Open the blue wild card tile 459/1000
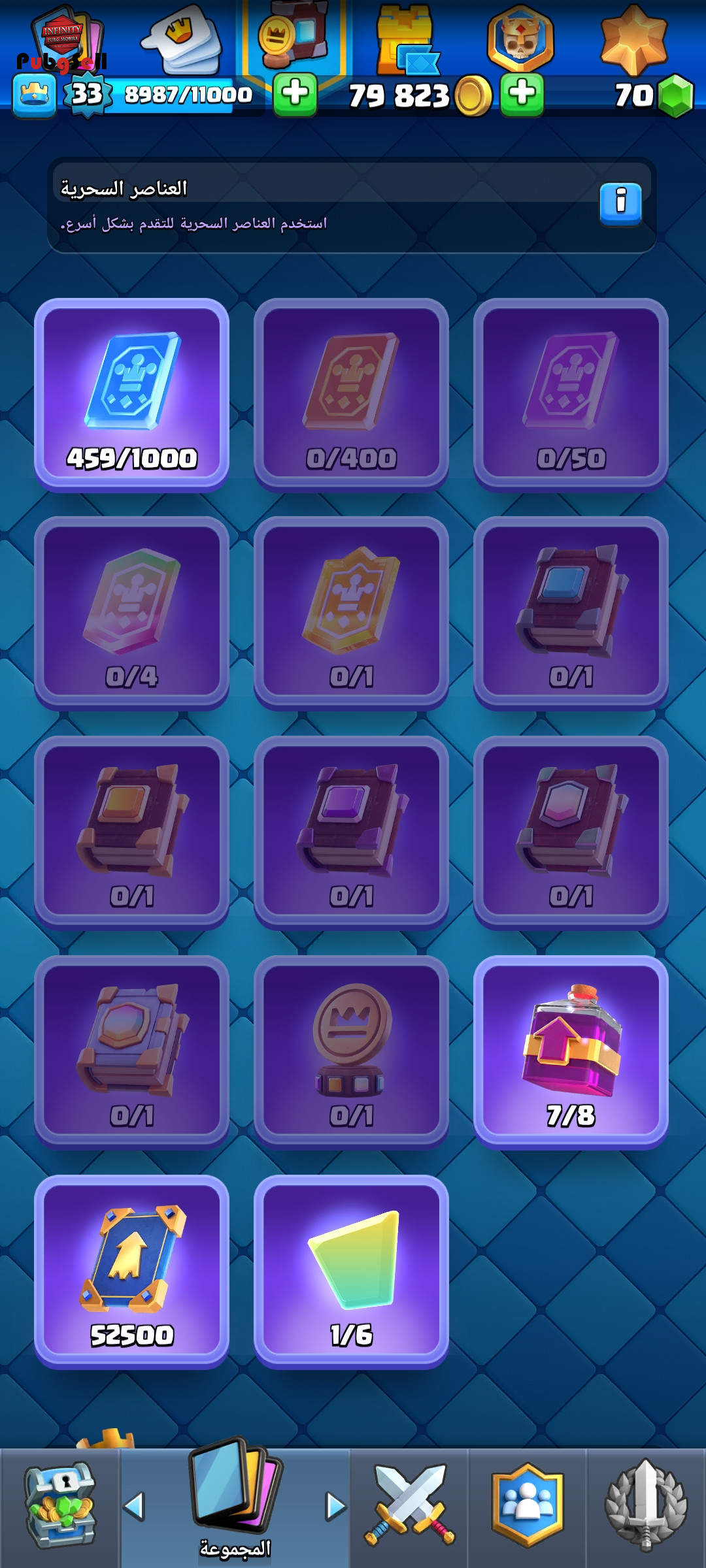 (131, 394)
